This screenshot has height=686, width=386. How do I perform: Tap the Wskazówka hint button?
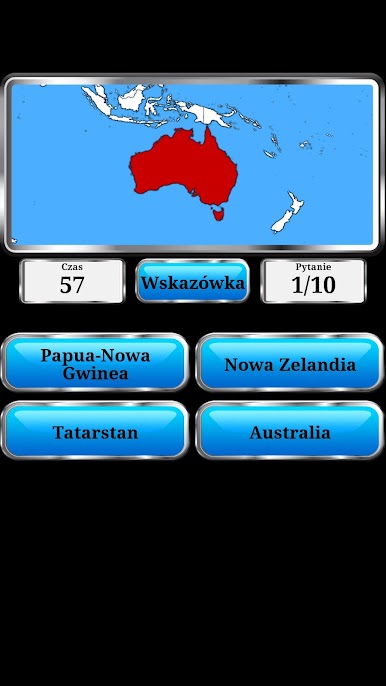coord(193,281)
